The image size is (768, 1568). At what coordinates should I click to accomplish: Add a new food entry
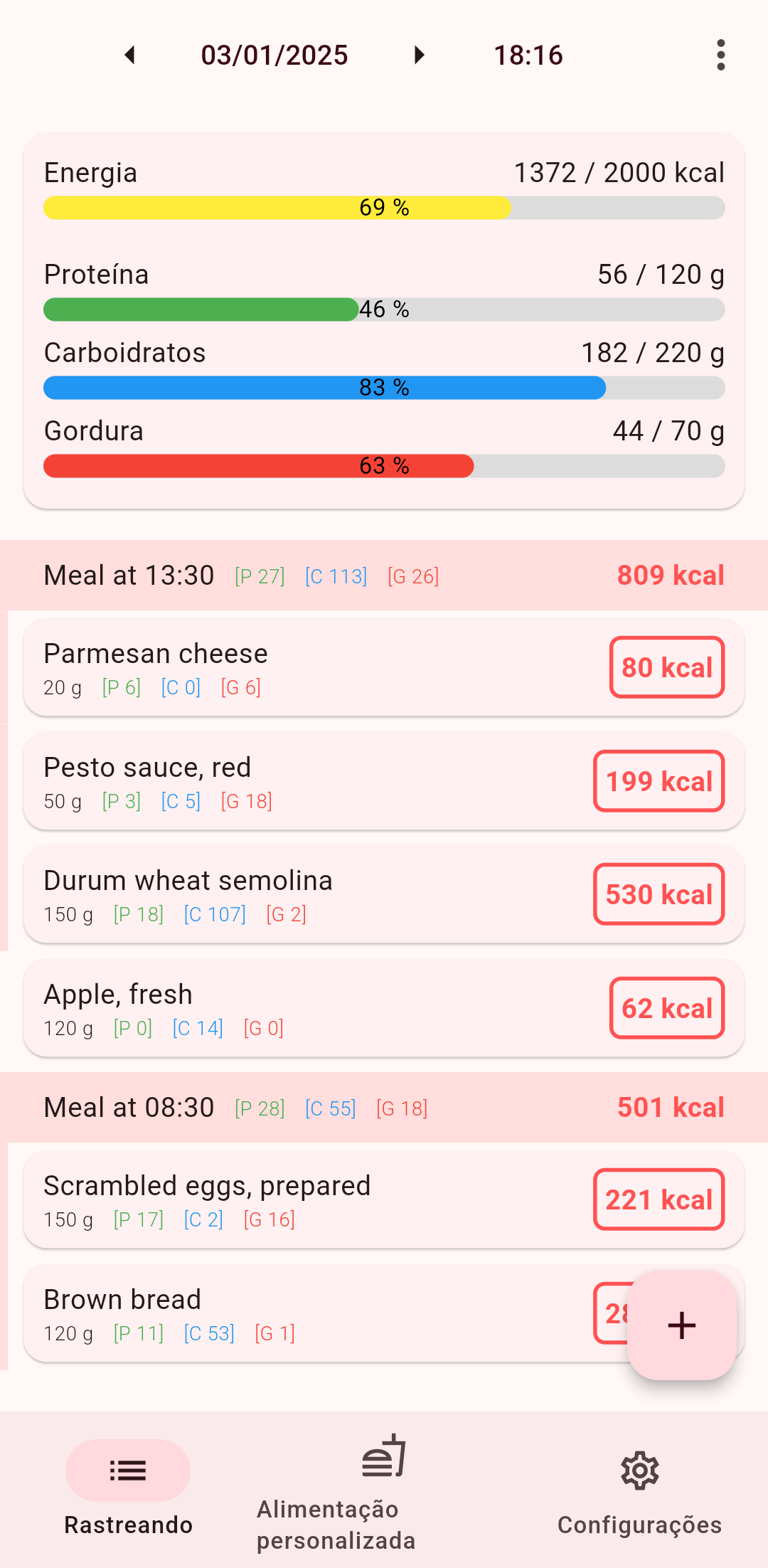pyautogui.click(x=681, y=1325)
